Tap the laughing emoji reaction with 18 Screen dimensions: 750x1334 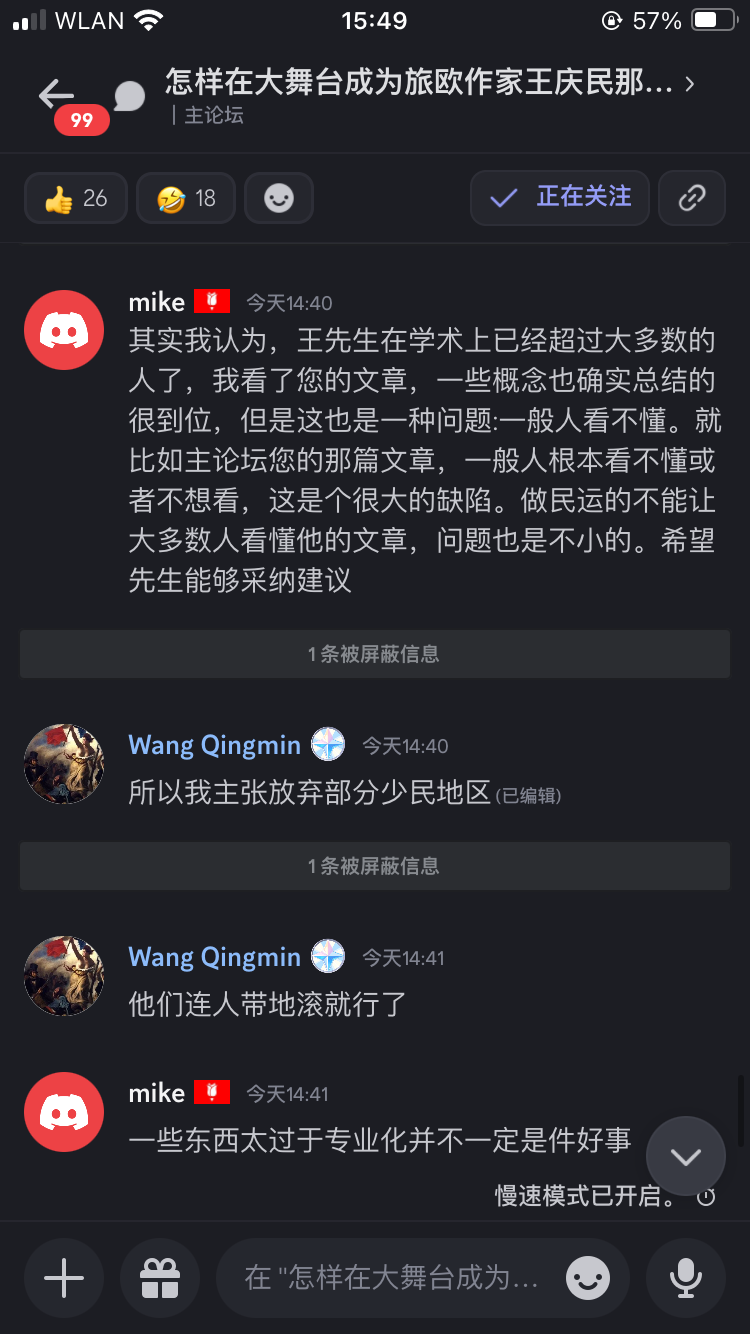(x=186, y=198)
